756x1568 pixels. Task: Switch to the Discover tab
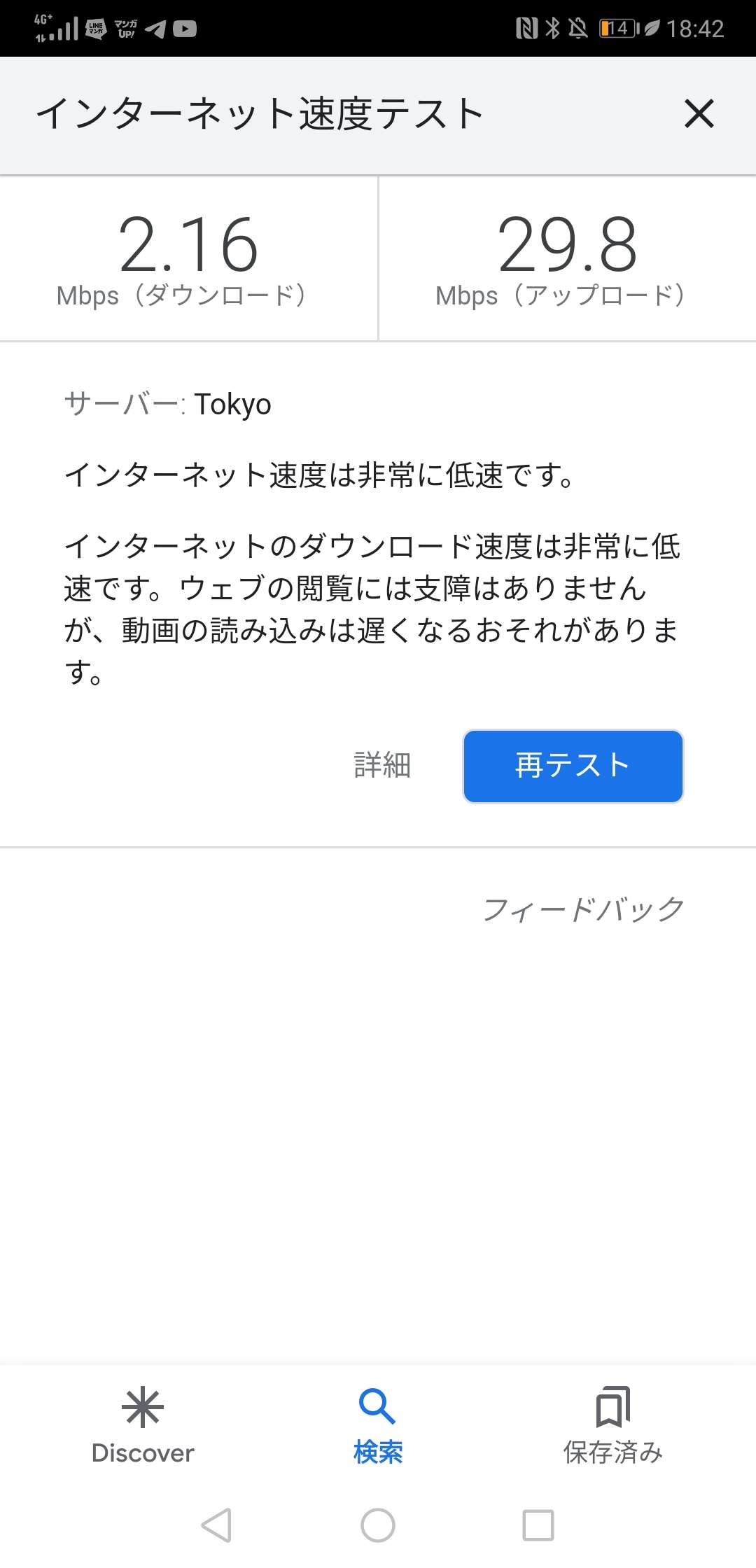[x=143, y=1425]
